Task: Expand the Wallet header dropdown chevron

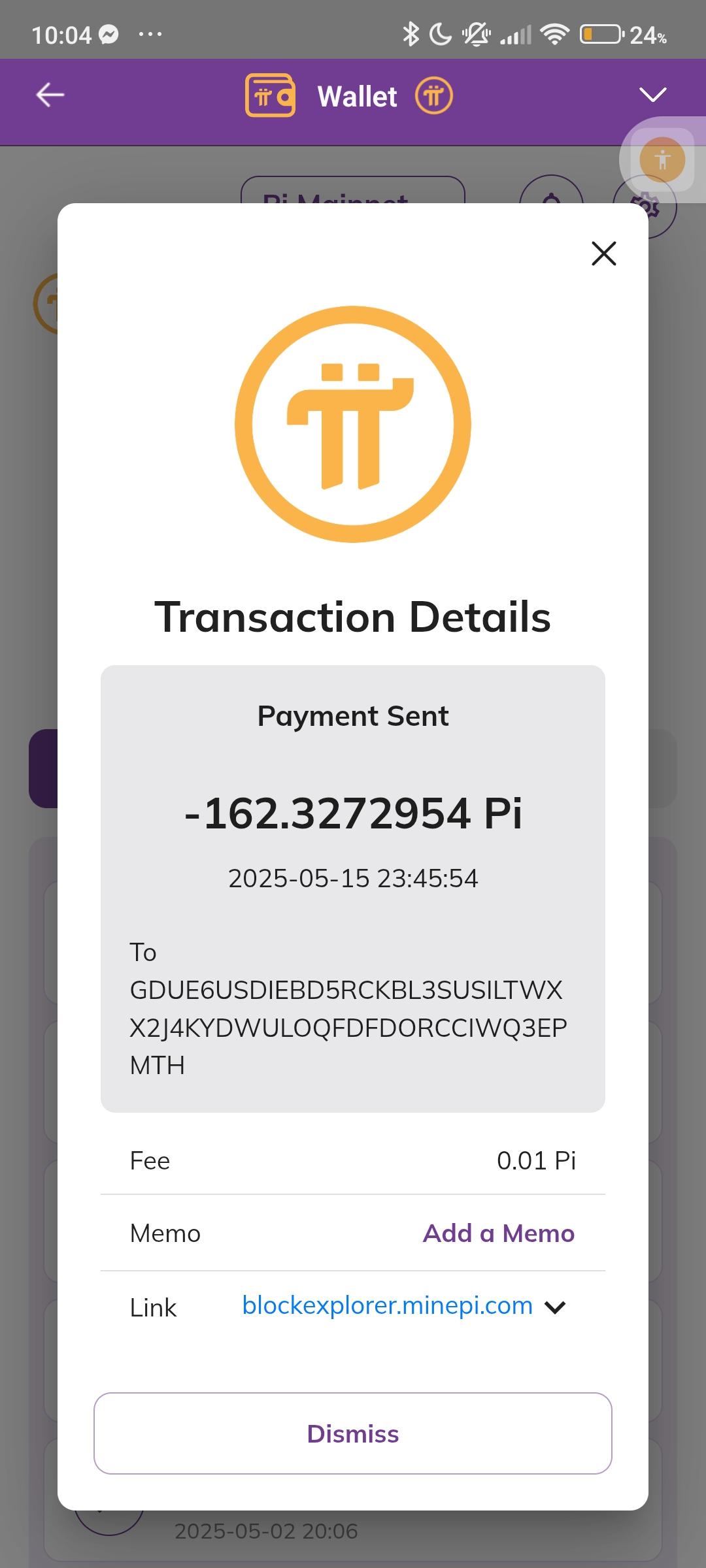Action: click(652, 95)
